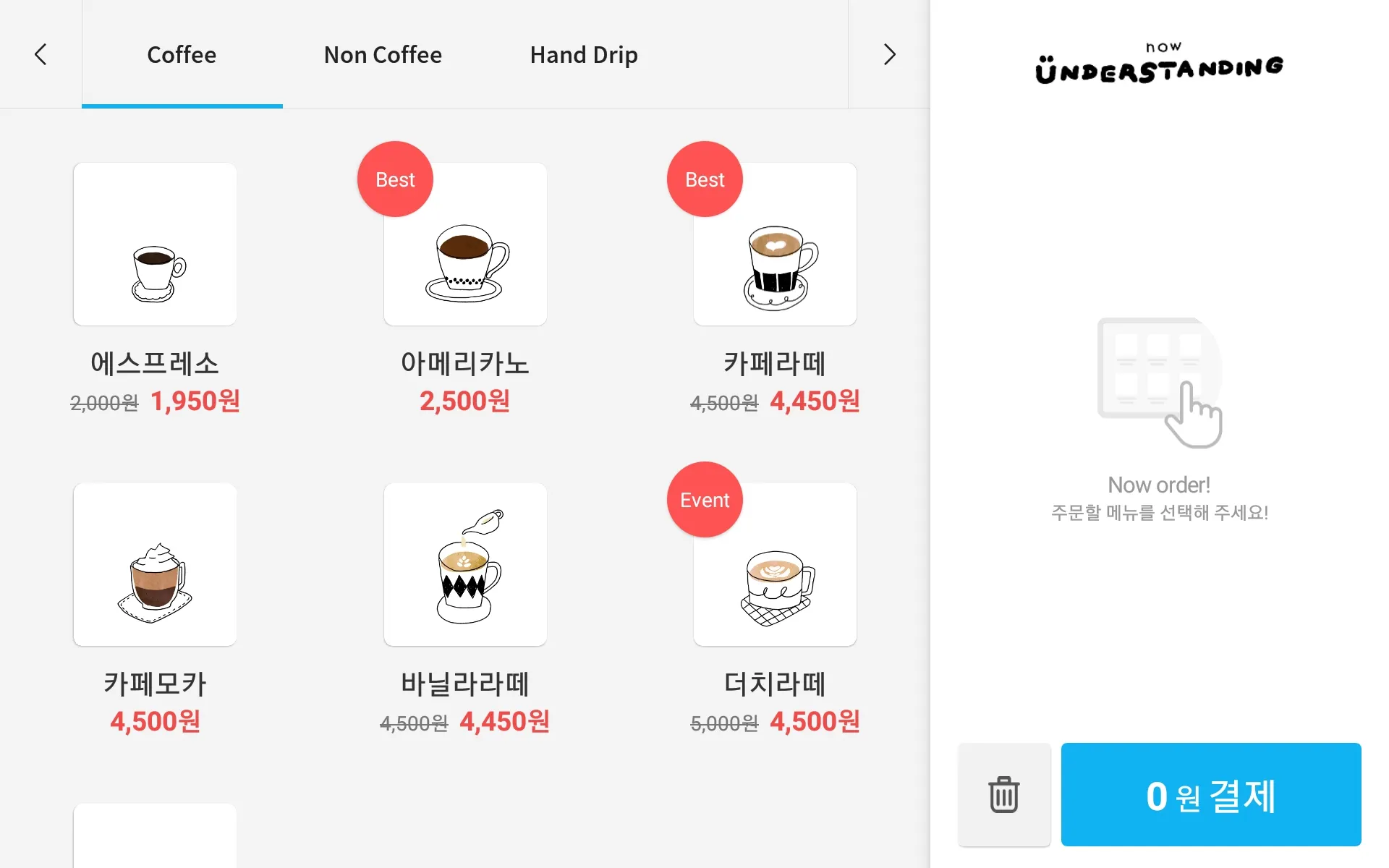Clear the order with the trash icon
This screenshot has width=1389, height=868.
[1004, 794]
